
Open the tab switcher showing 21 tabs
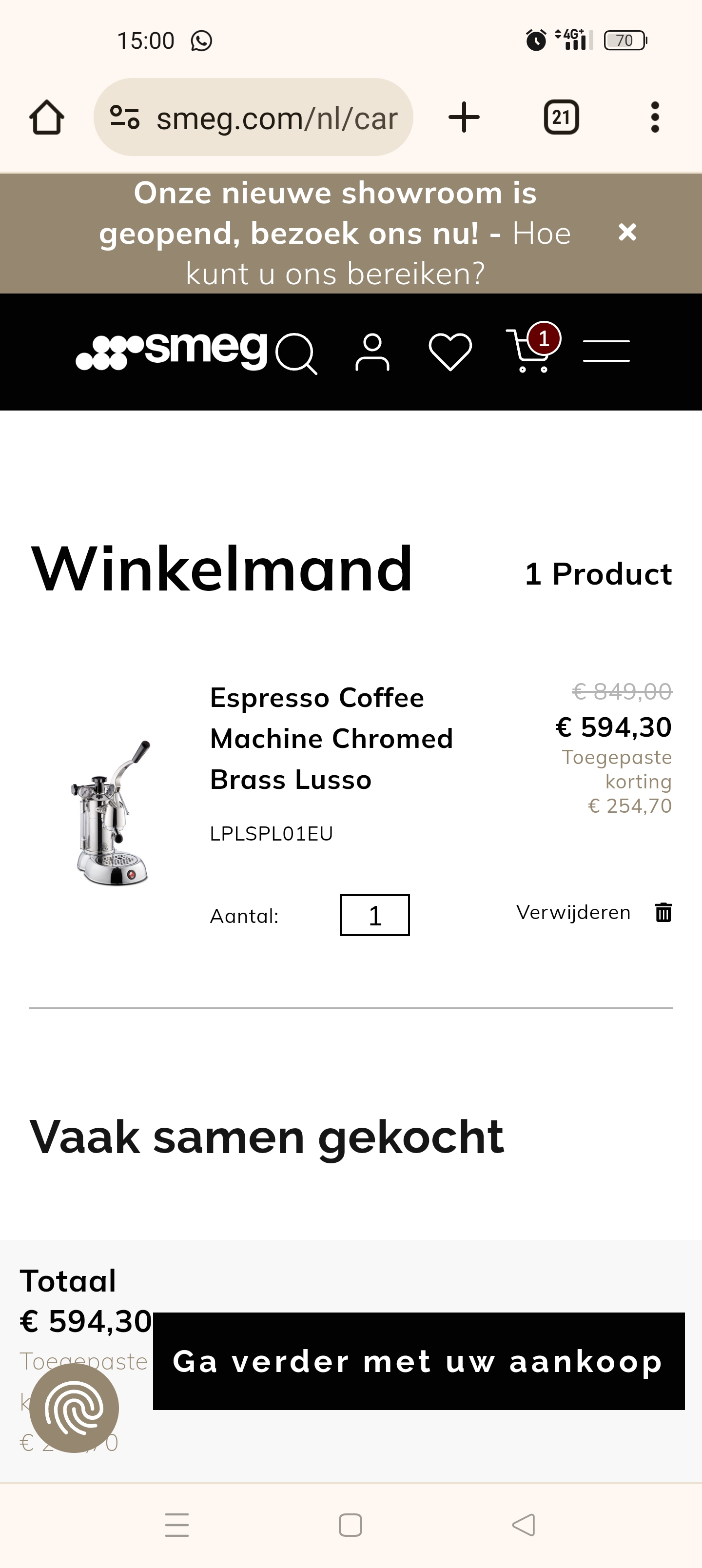click(x=561, y=117)
